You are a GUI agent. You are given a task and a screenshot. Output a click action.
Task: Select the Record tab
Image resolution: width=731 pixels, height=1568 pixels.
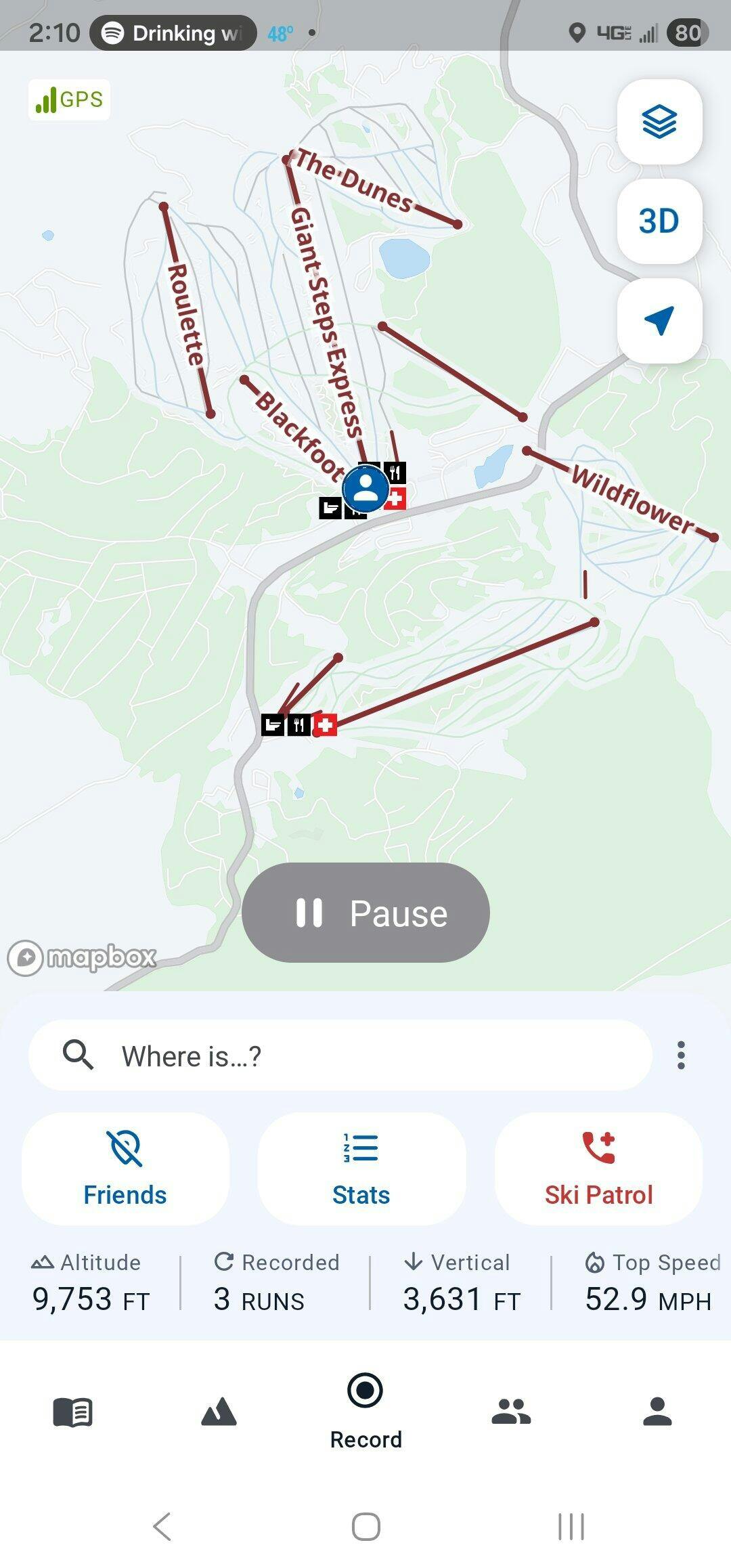point(365,1410)
